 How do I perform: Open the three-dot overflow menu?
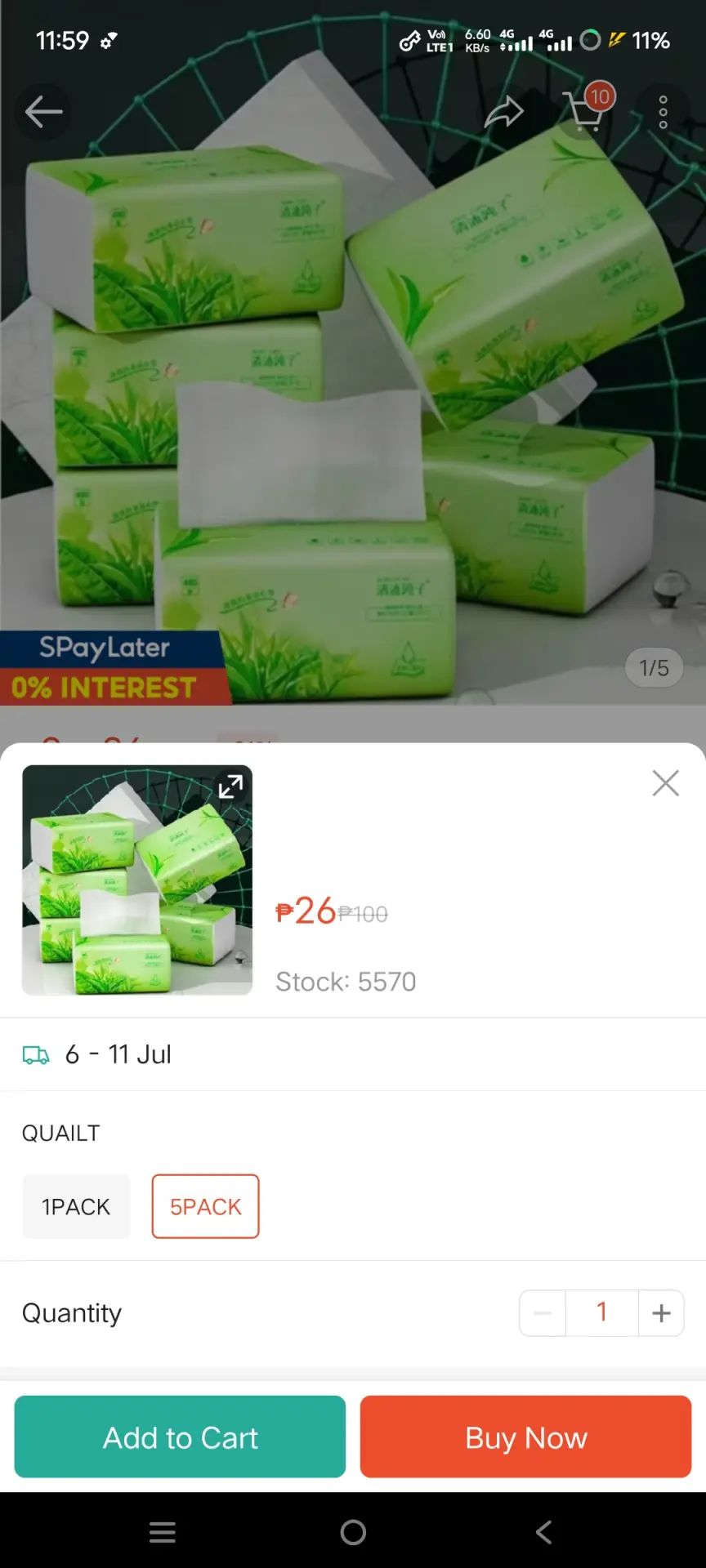coord(663,112)
